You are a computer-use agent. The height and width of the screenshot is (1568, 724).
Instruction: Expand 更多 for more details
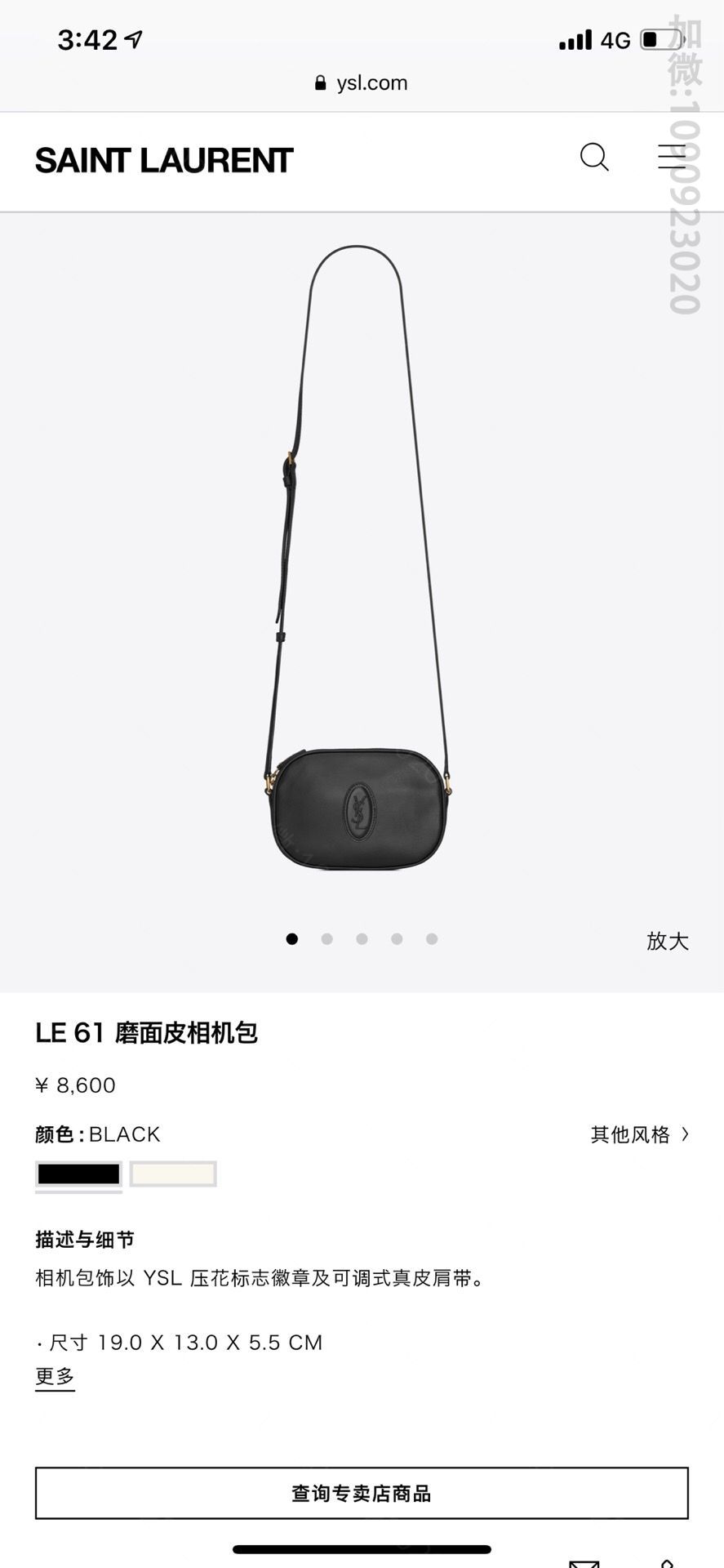coord(55,1376)
